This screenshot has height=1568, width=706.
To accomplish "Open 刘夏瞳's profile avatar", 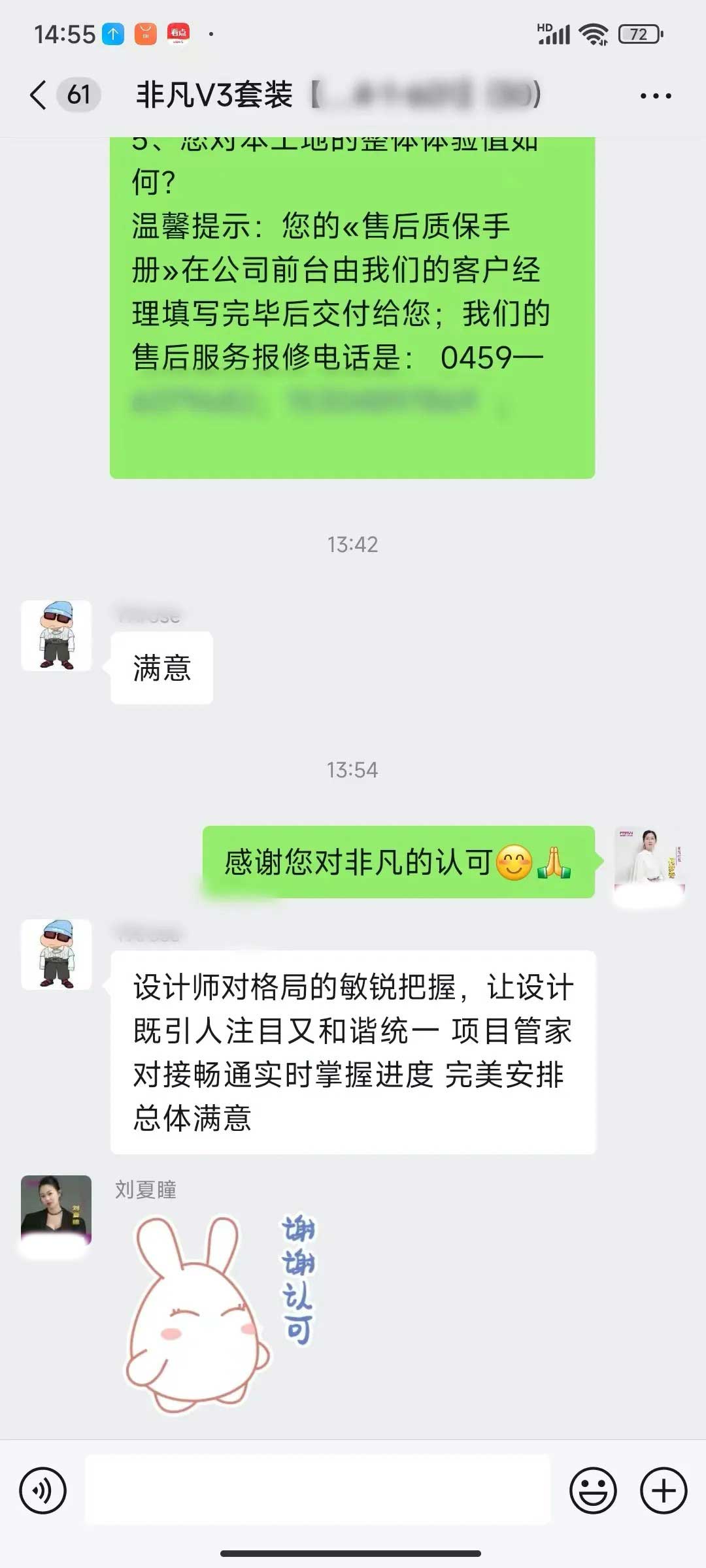I will click(56, 1210).
